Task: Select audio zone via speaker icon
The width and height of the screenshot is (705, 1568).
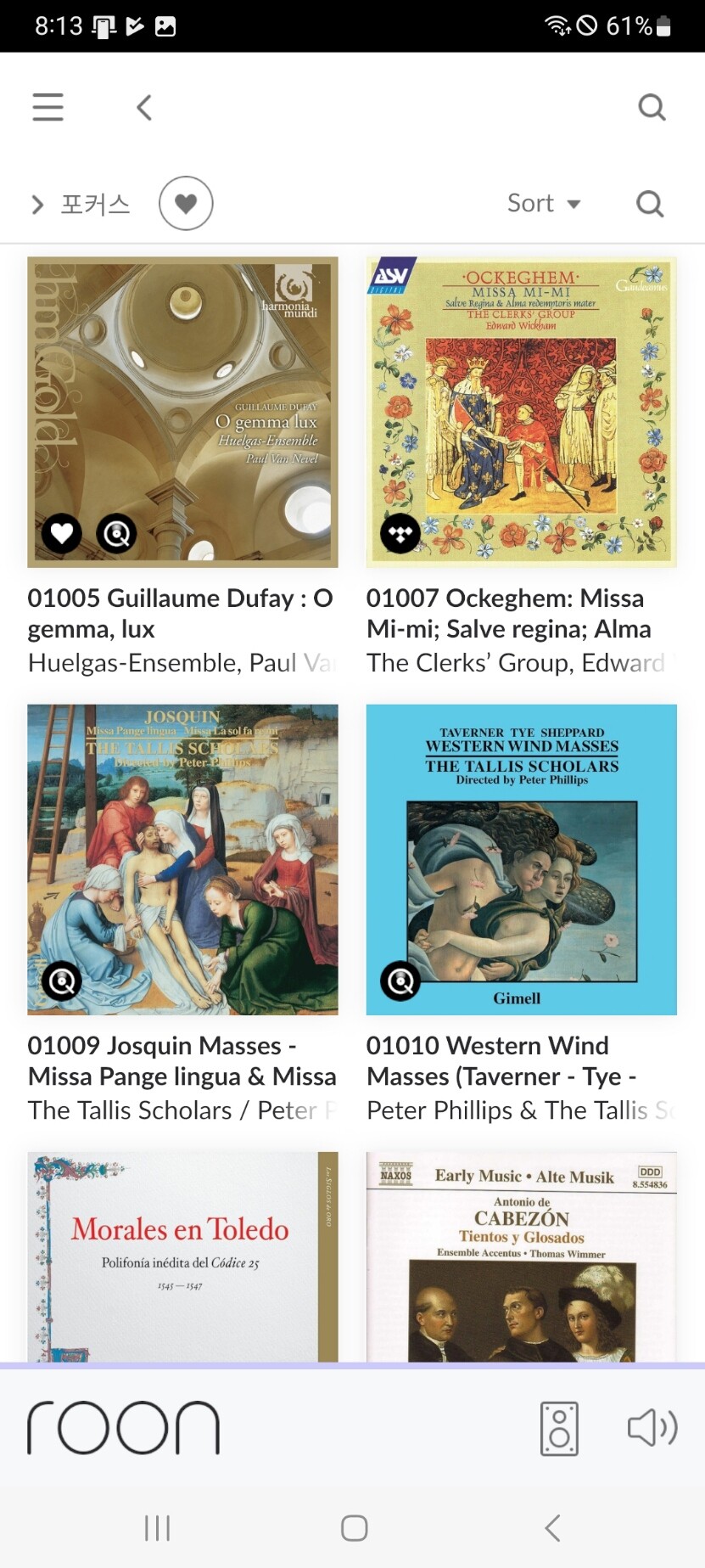Action: 559,1429
